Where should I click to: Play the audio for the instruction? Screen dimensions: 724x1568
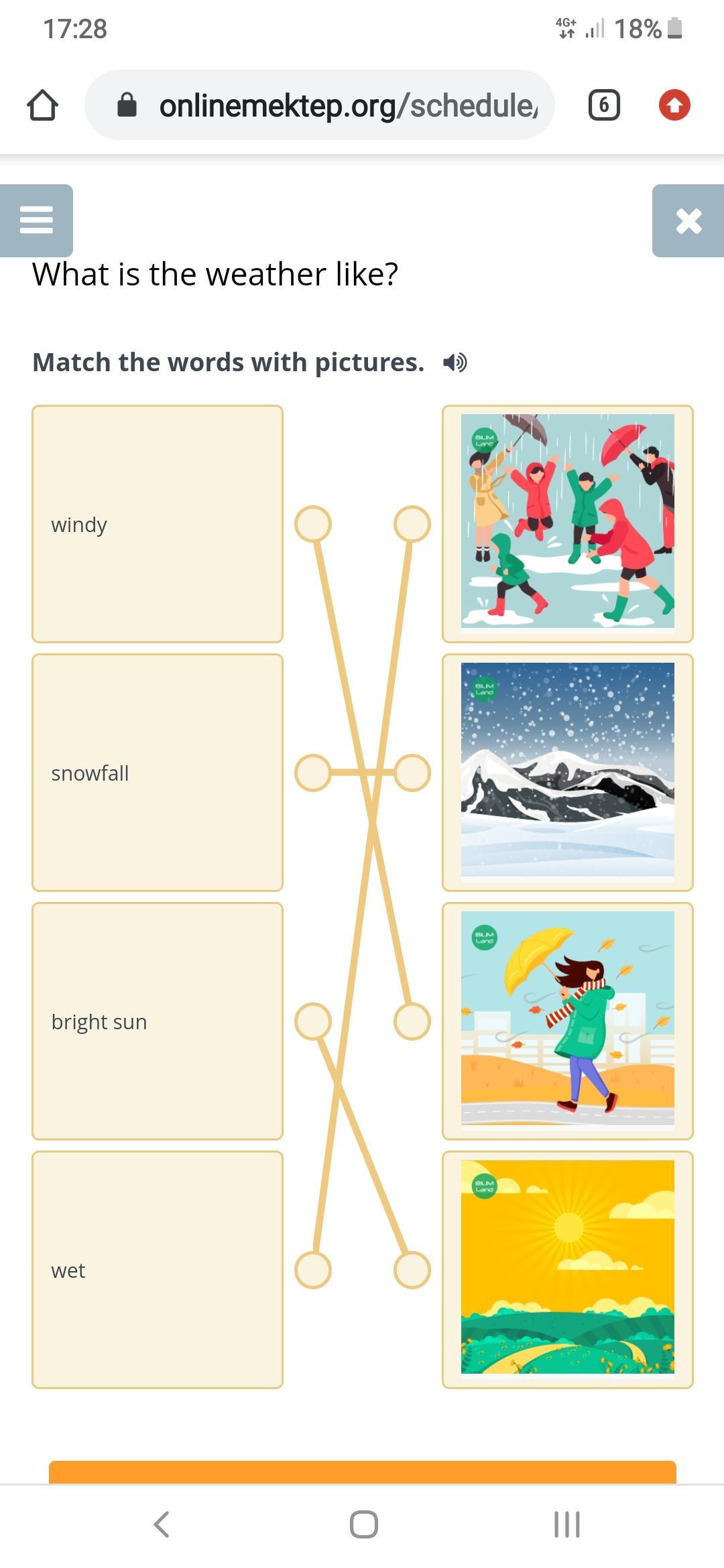(455, 363)
